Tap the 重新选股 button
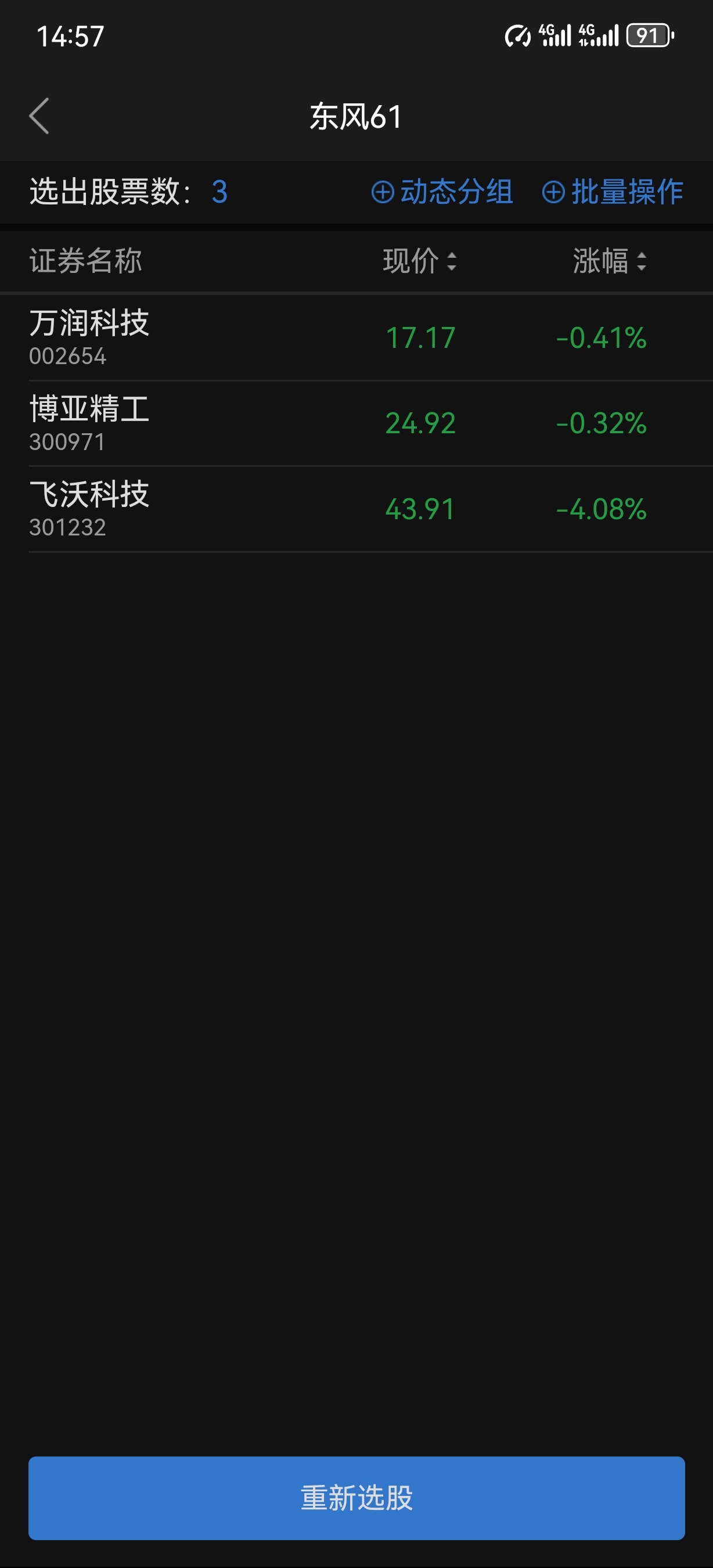 (356, 1497)
